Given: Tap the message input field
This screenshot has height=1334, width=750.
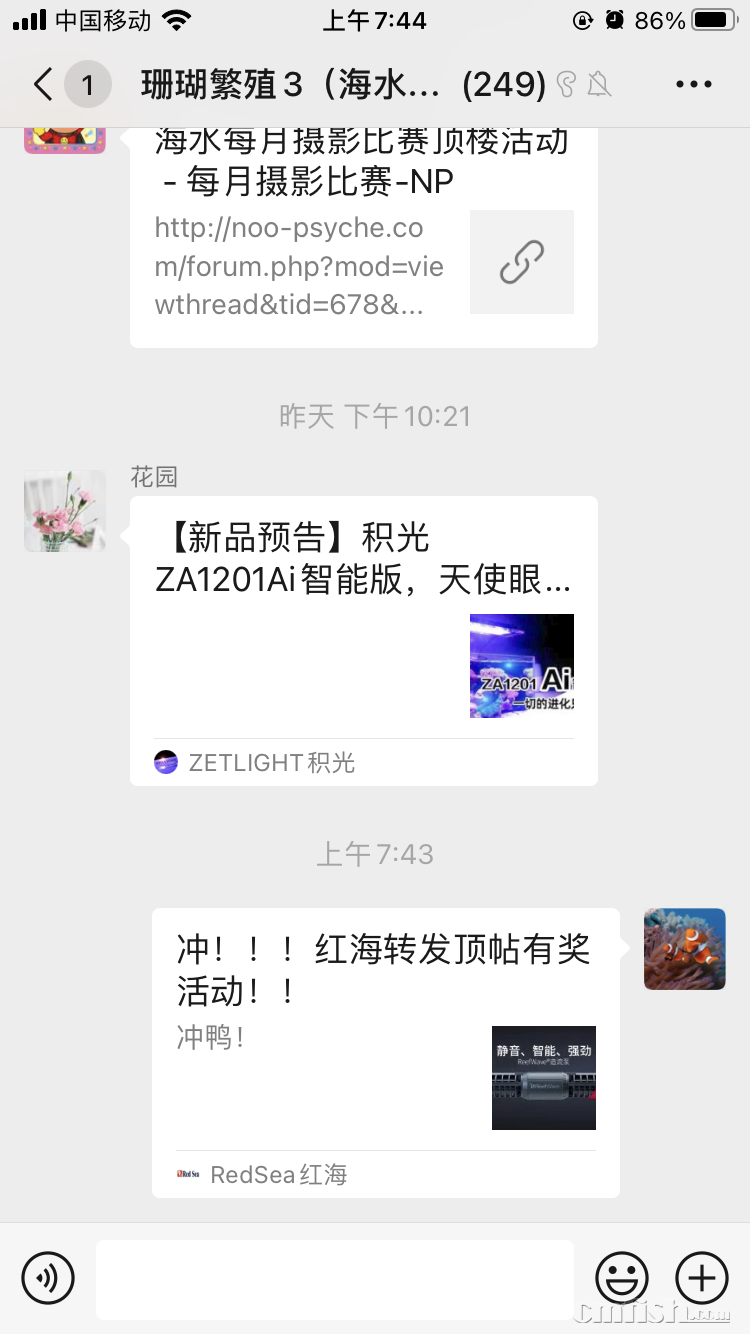Looking at the screenshot, I should point(335,1278).
